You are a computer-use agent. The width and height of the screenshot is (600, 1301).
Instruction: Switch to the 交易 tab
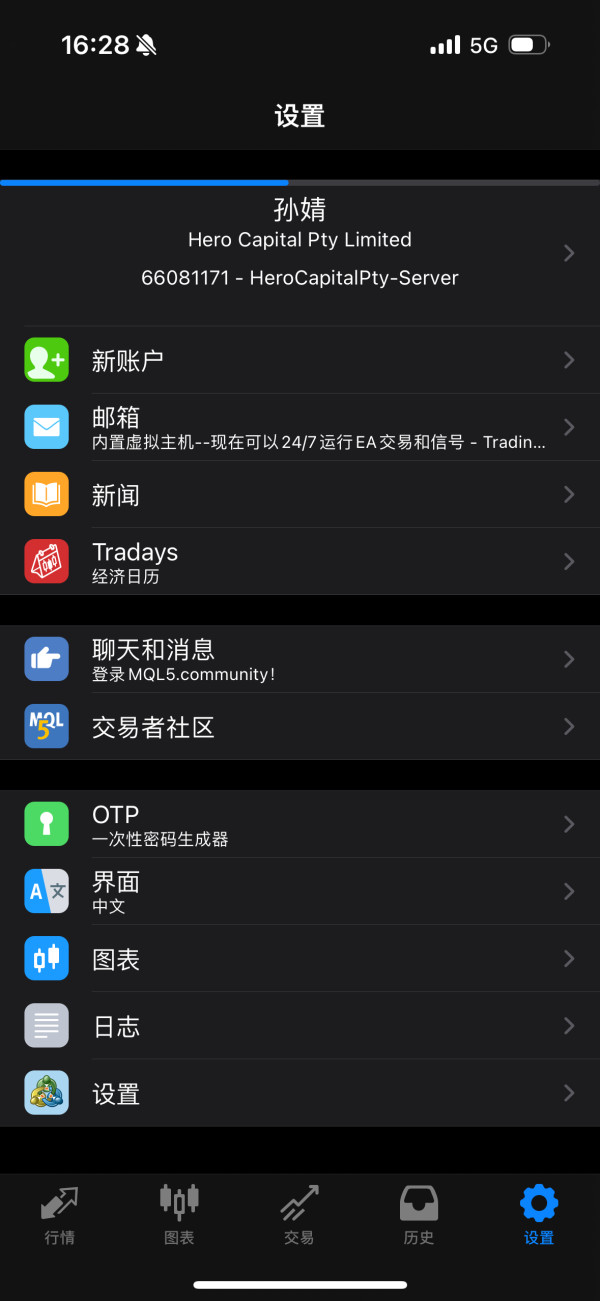(299, 1214)
